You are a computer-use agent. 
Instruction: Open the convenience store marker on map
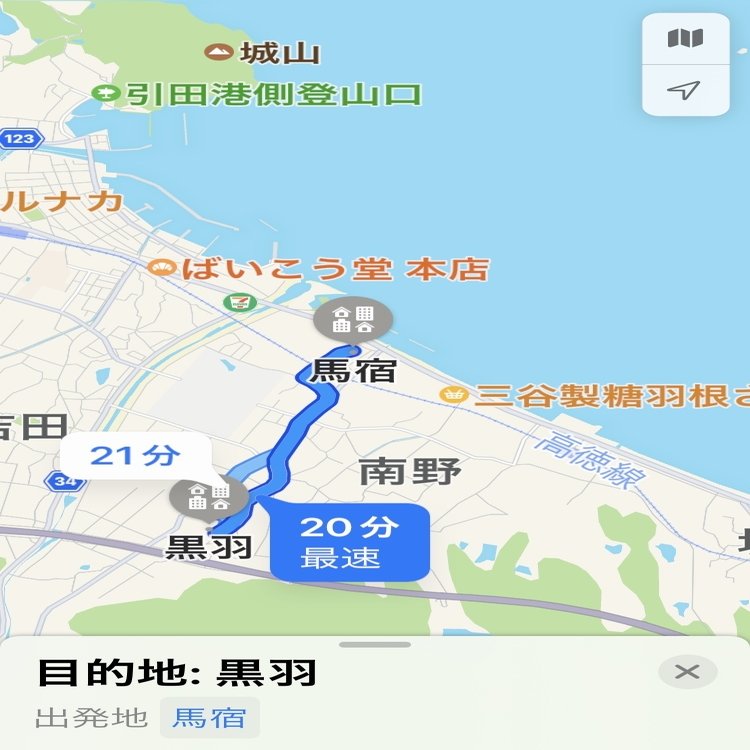tap(239, 301)
